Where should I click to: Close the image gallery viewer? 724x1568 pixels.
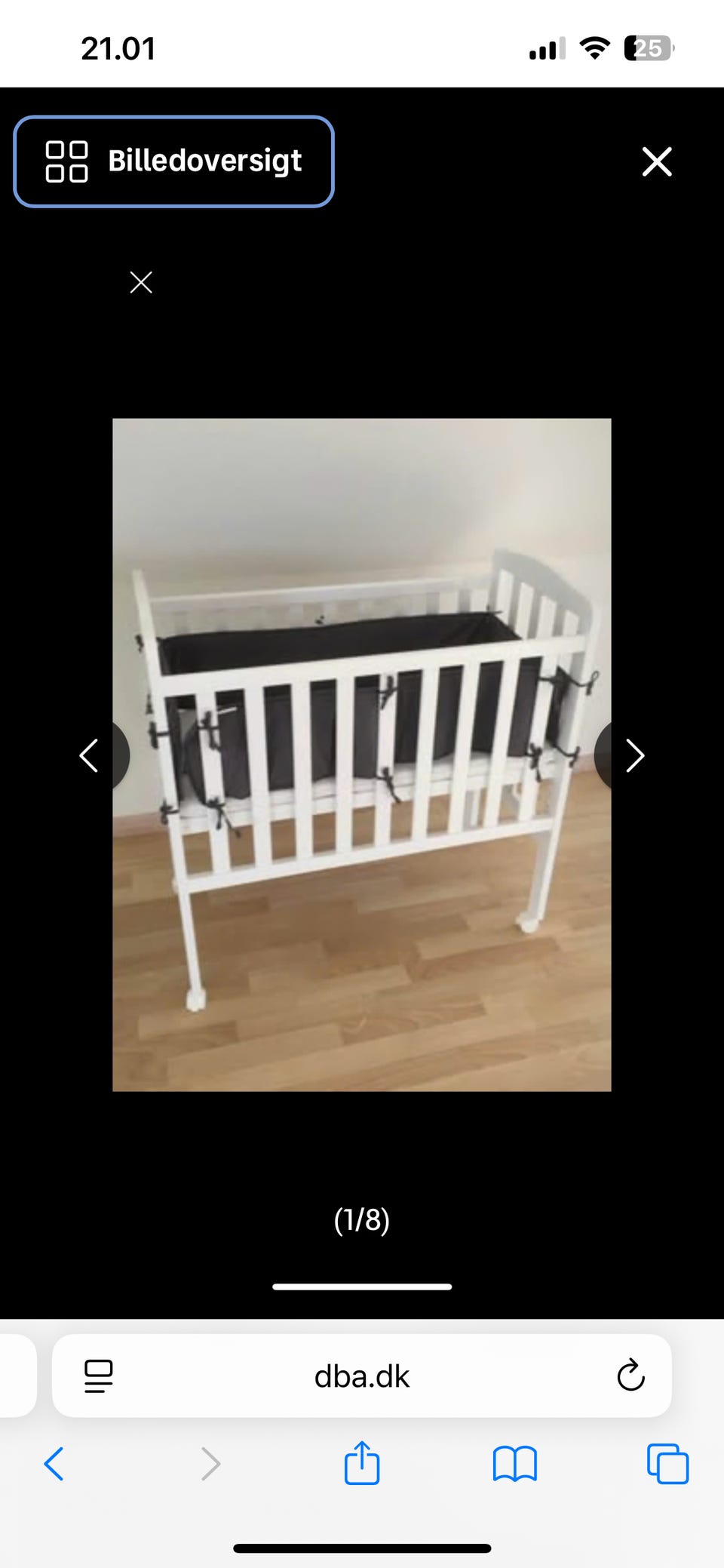[657, 161]
